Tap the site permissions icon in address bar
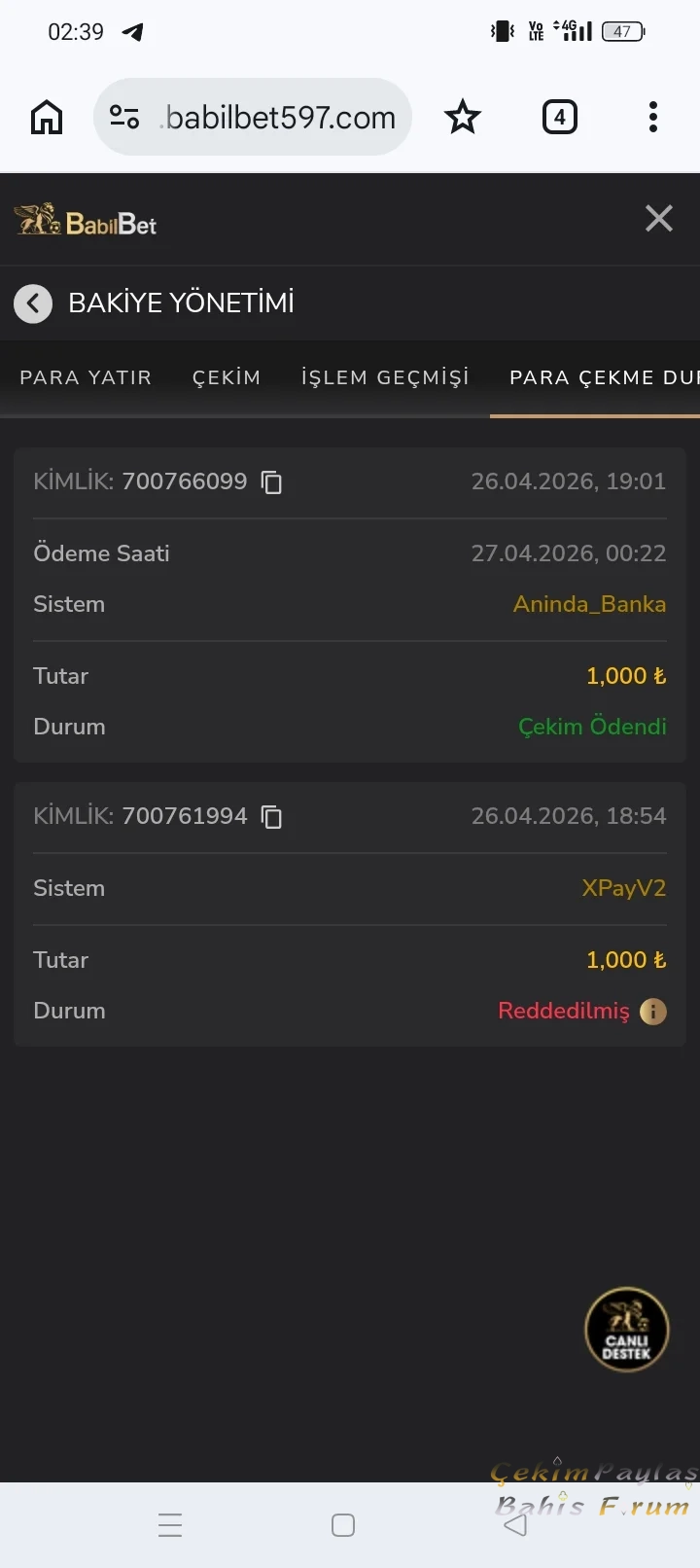 click(122, 116)
